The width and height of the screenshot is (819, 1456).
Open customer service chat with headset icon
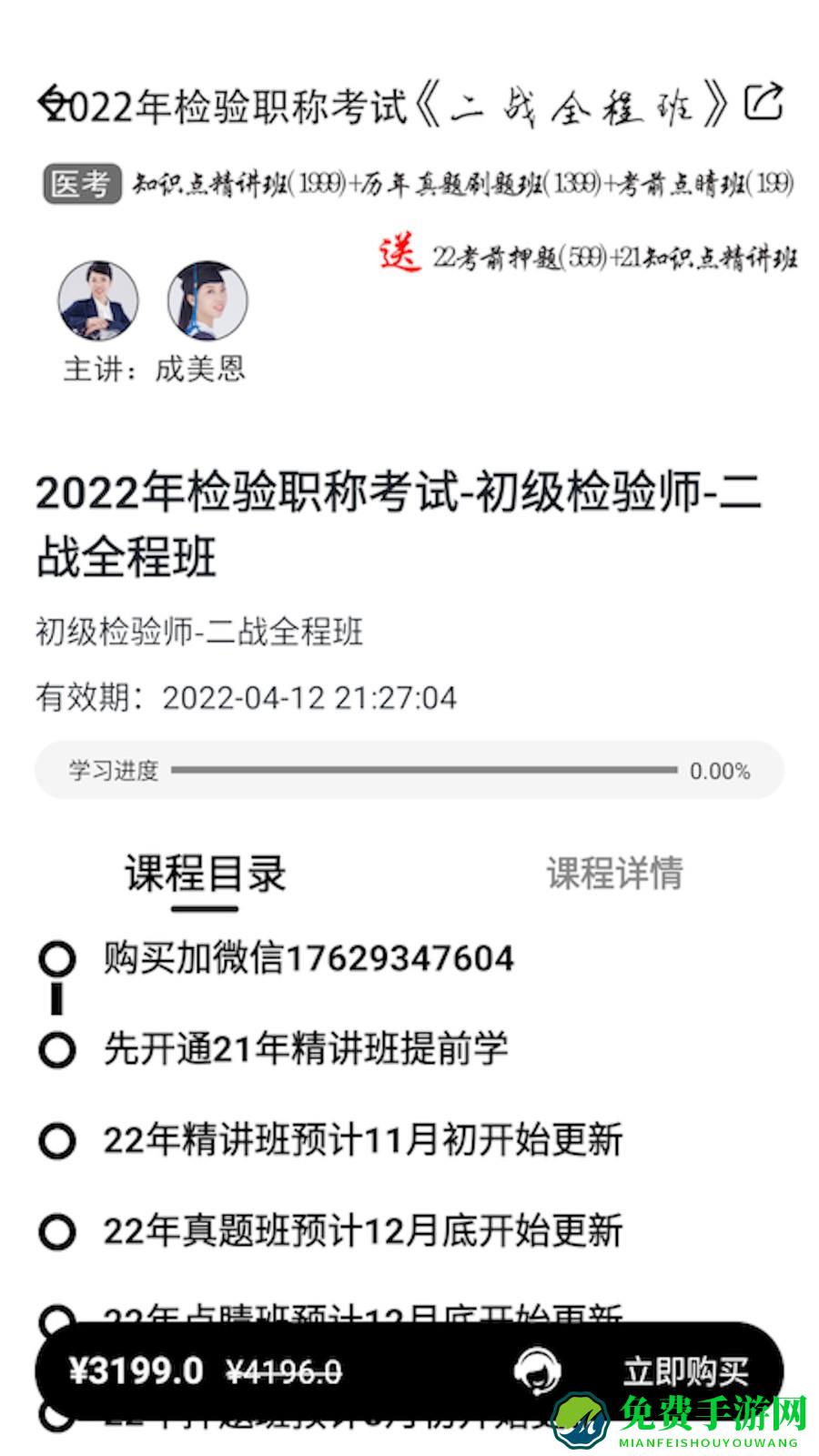(537, 1370)
